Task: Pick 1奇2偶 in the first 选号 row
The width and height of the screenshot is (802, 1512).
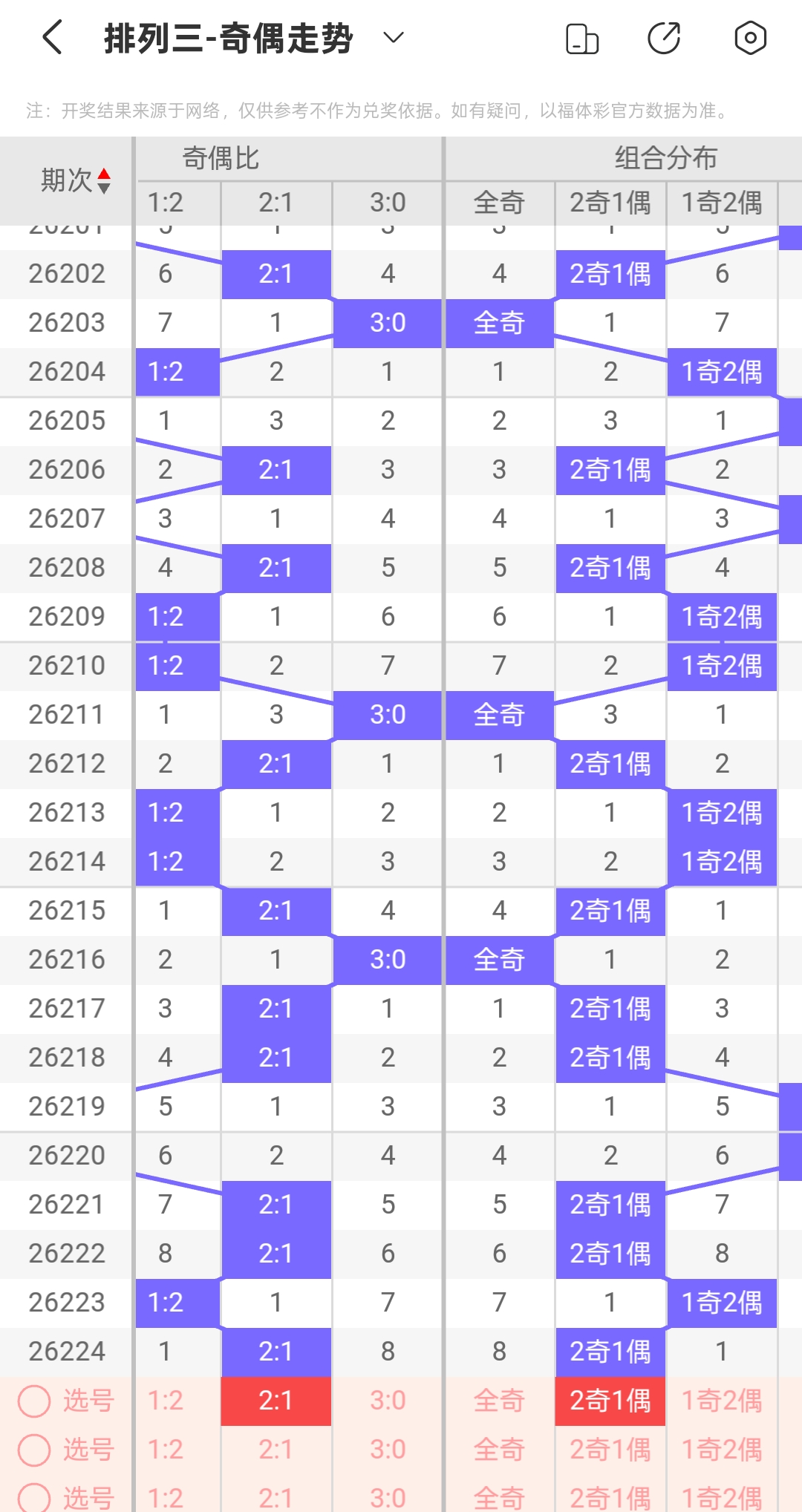Action: point(722,1401)
